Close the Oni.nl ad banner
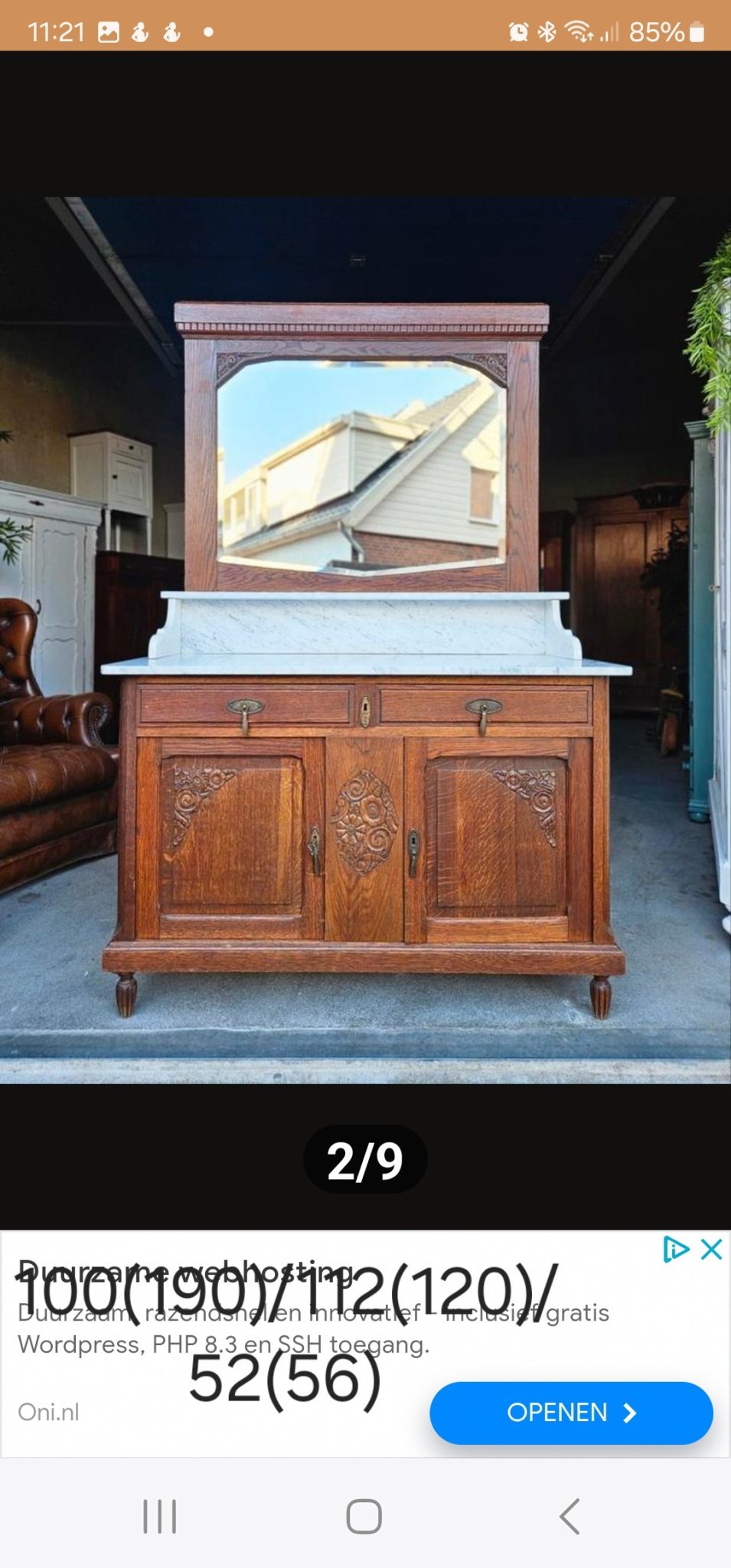 (x=712, y=1249)
